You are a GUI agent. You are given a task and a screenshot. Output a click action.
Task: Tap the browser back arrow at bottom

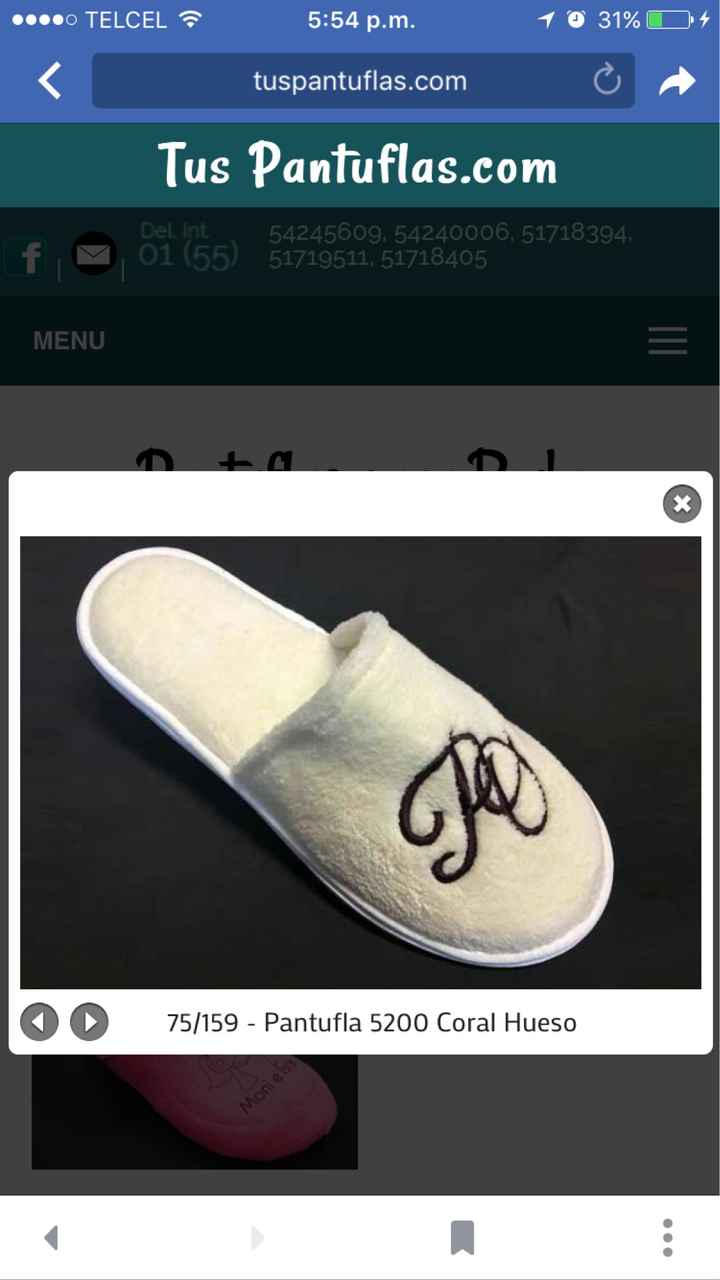(x=52, y=1238)
